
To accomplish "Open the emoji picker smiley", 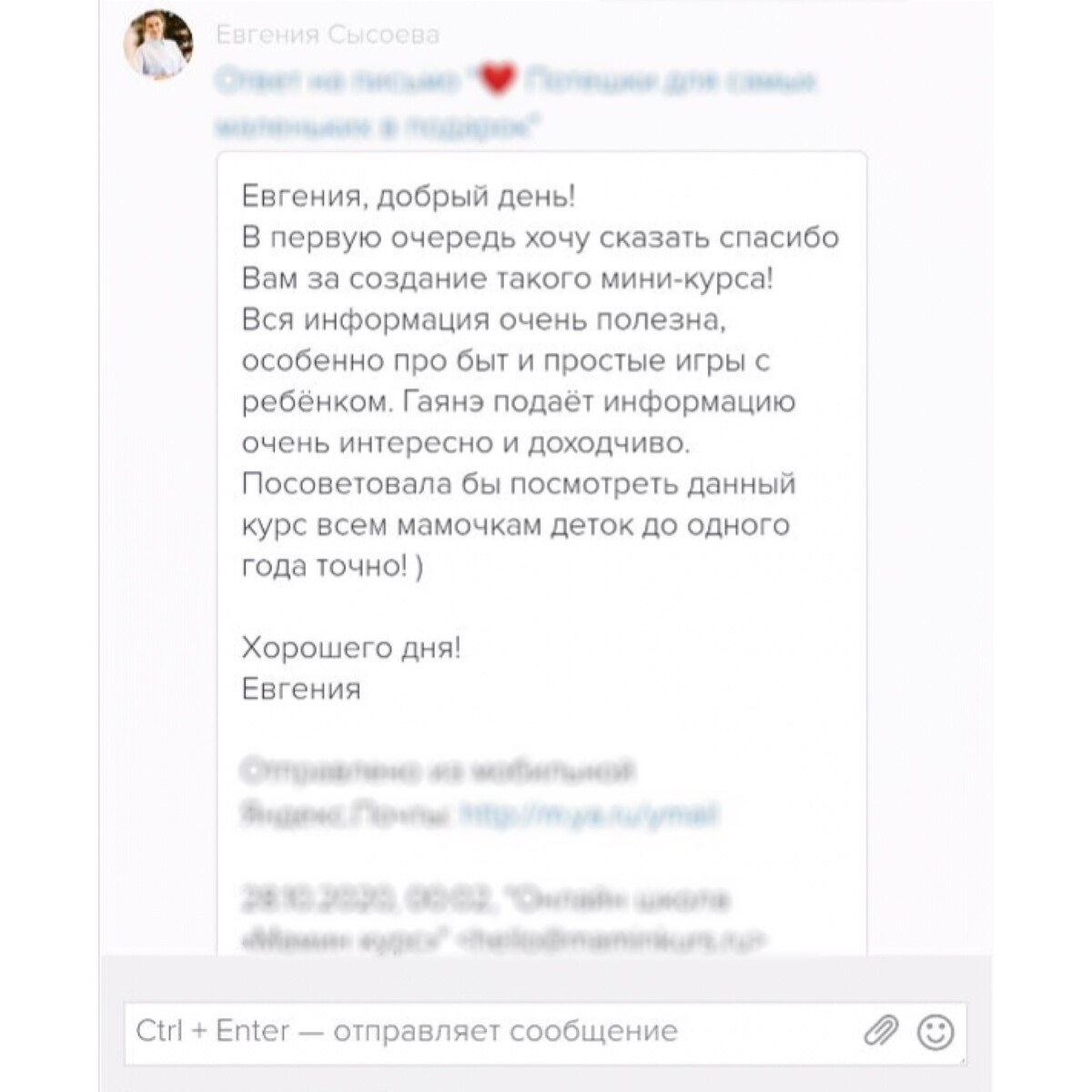I will pyautogui.click(x=935, y=1032).
